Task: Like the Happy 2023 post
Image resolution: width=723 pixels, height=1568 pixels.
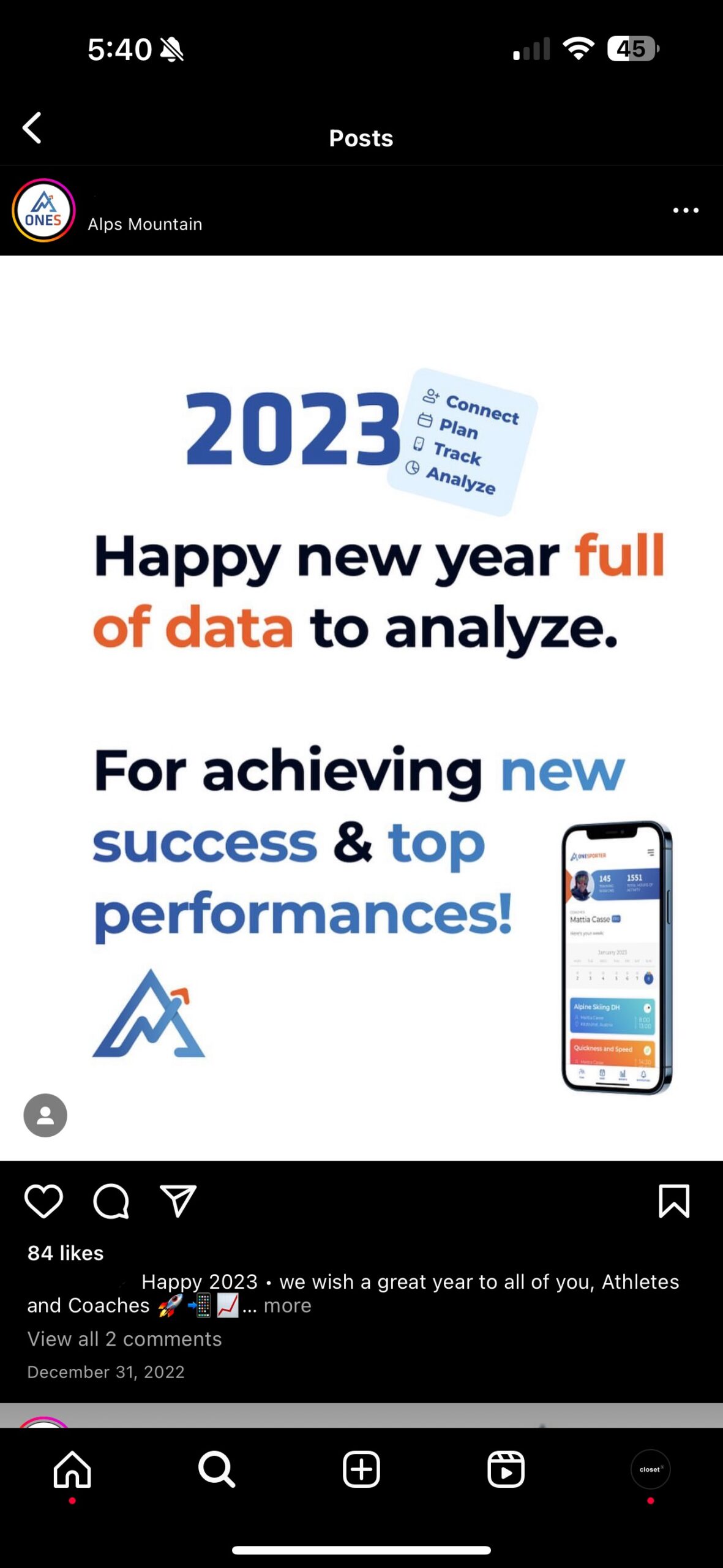Action: click(x=43, y=1201)
